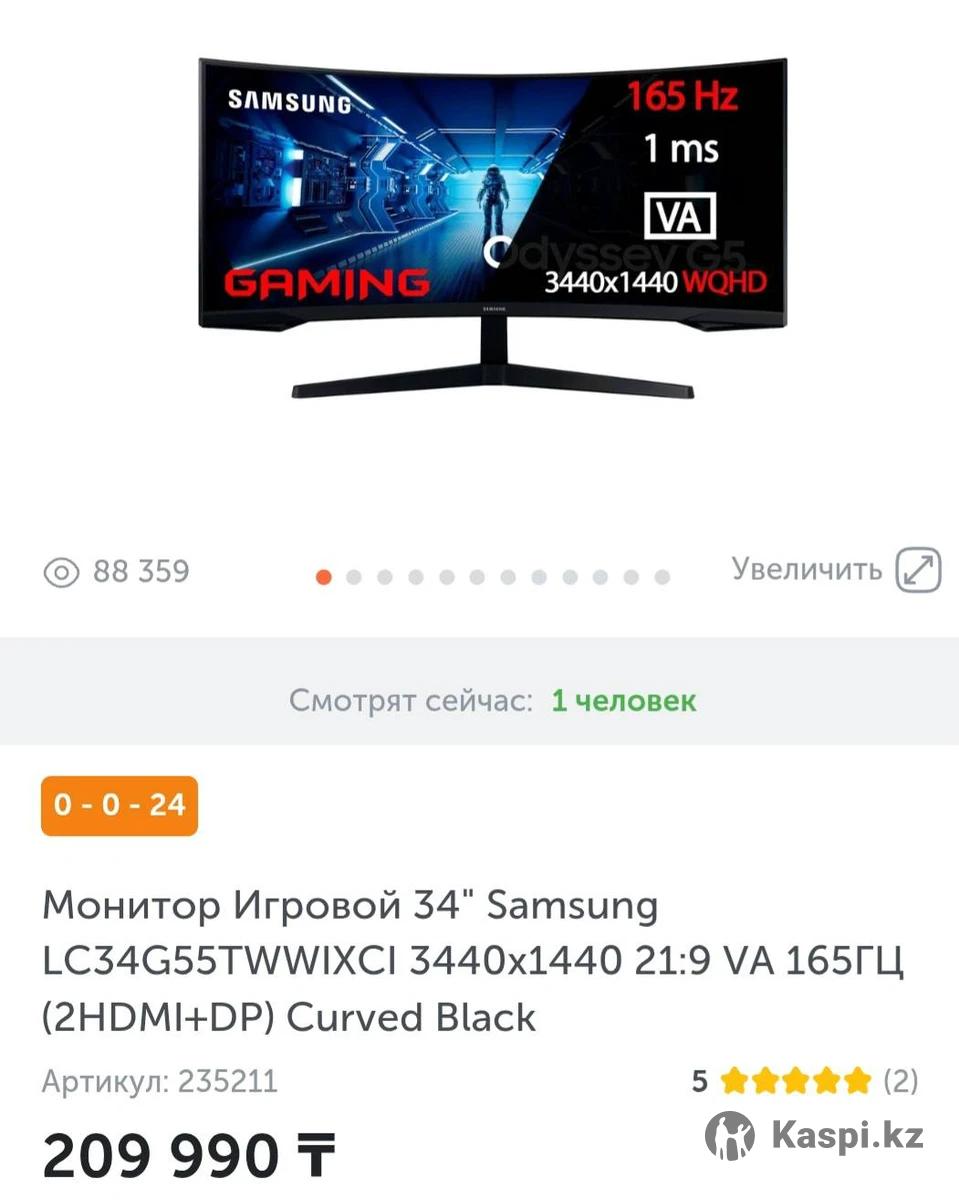Viewport: 959px width, 1200px height.
Task: Tap the 0-0-24 installment badge
Action: click(120, 805)
